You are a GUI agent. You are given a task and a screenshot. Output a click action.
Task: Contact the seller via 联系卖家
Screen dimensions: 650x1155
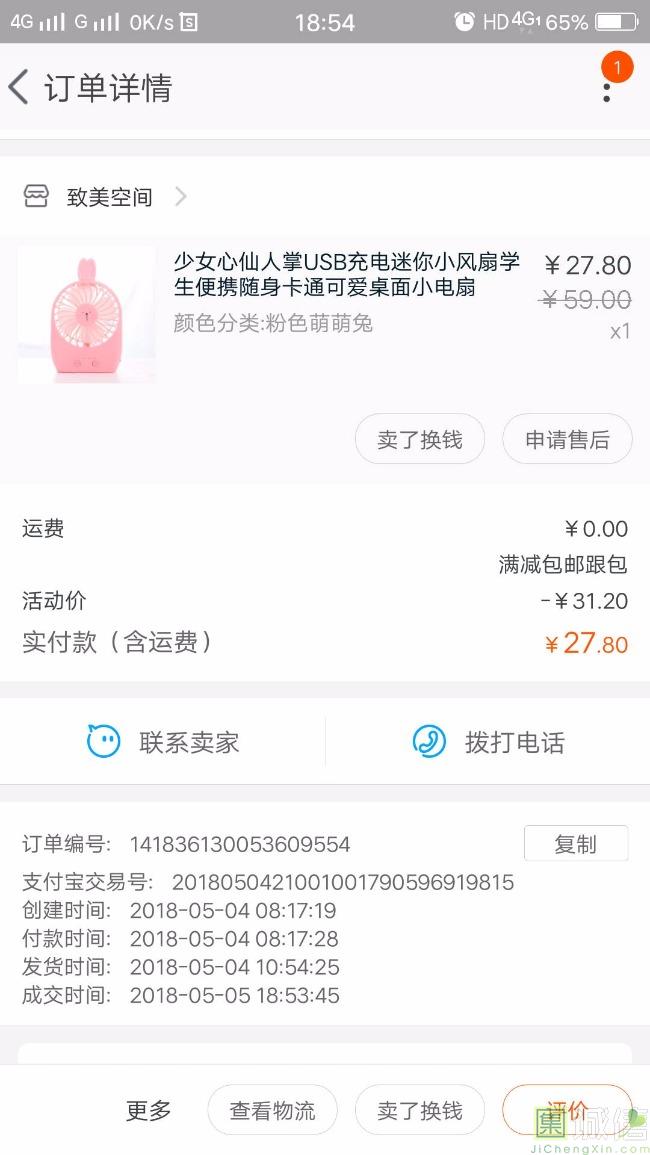[x=163, y=742]
